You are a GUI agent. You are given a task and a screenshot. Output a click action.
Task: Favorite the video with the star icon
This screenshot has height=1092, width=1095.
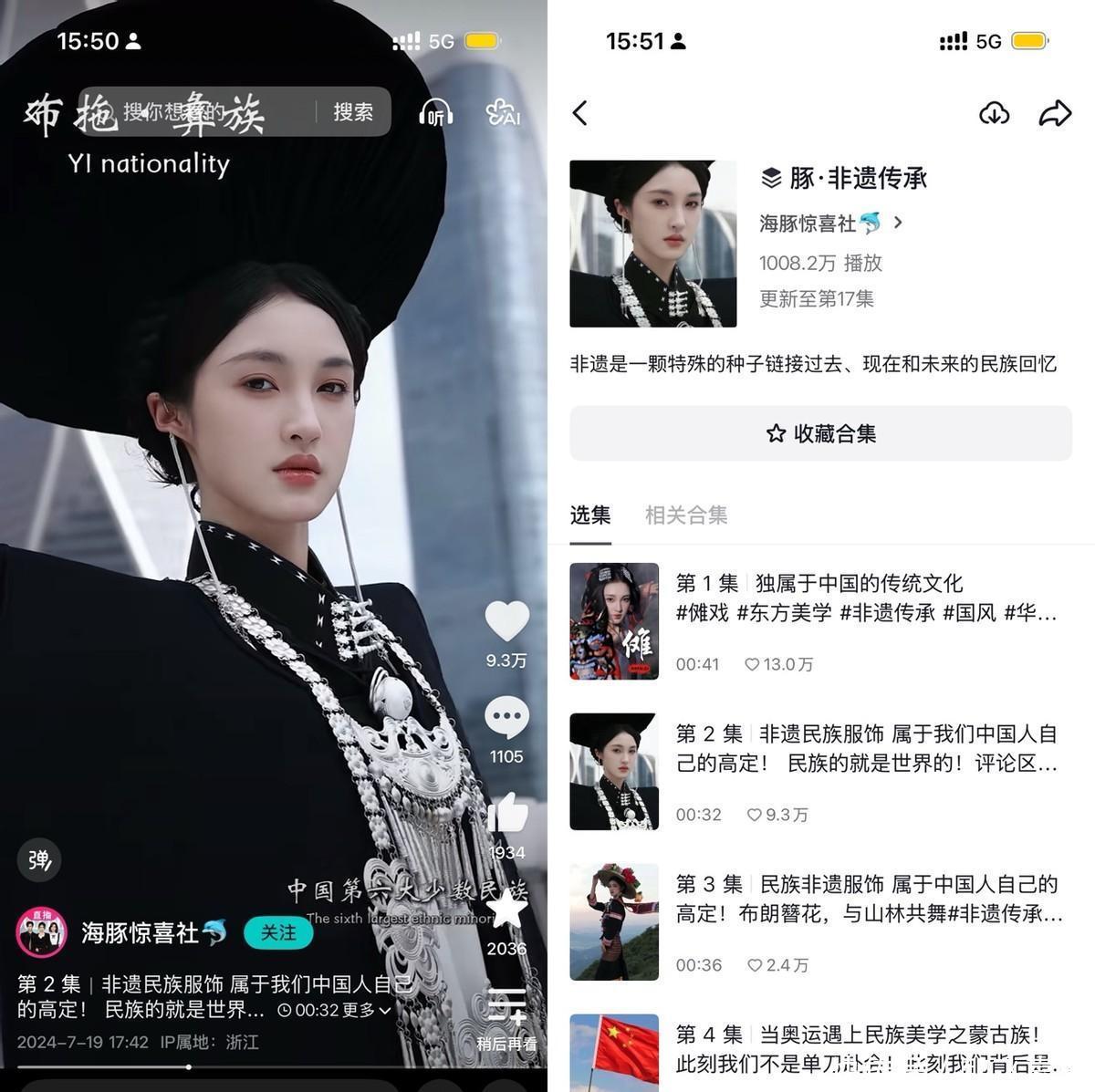(506, 909)
